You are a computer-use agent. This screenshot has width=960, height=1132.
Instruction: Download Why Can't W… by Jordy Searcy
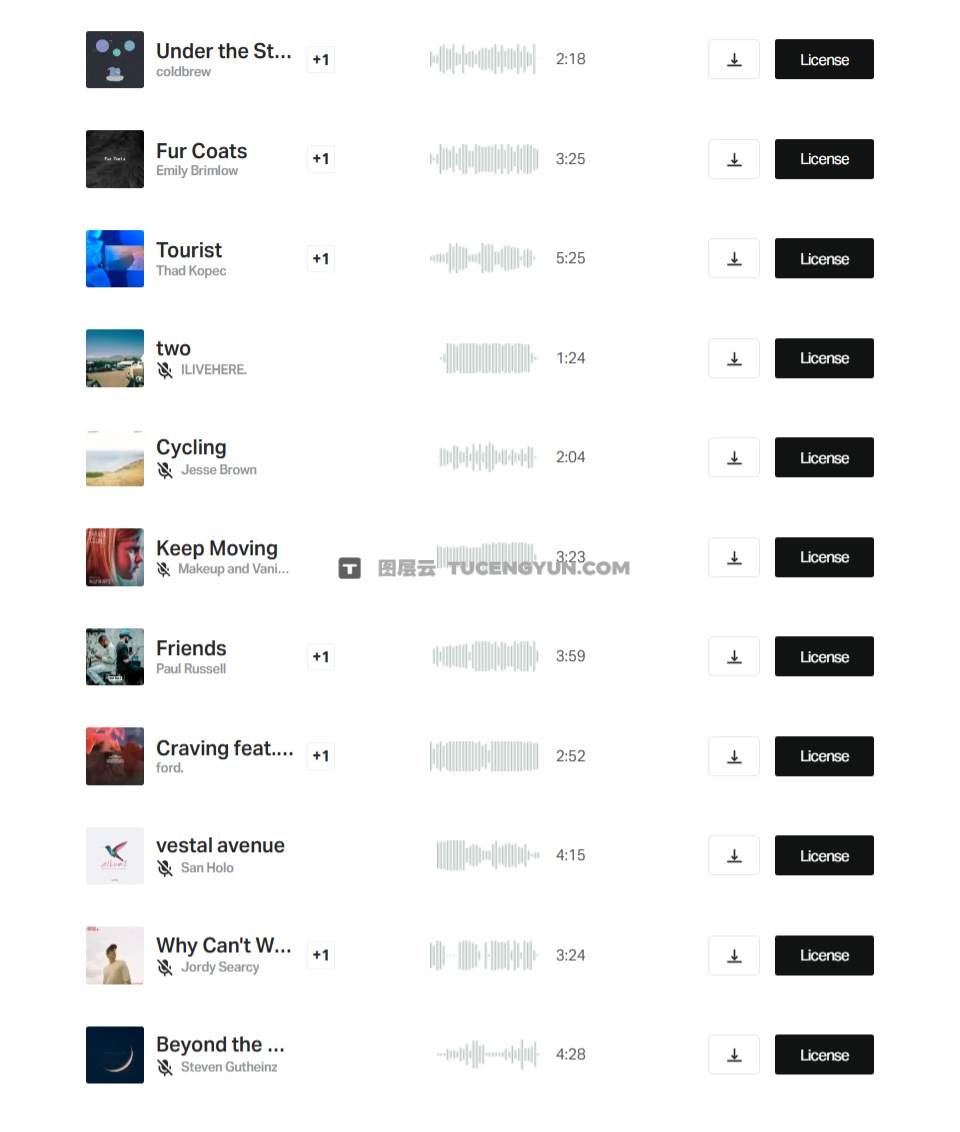click(733, 955)
